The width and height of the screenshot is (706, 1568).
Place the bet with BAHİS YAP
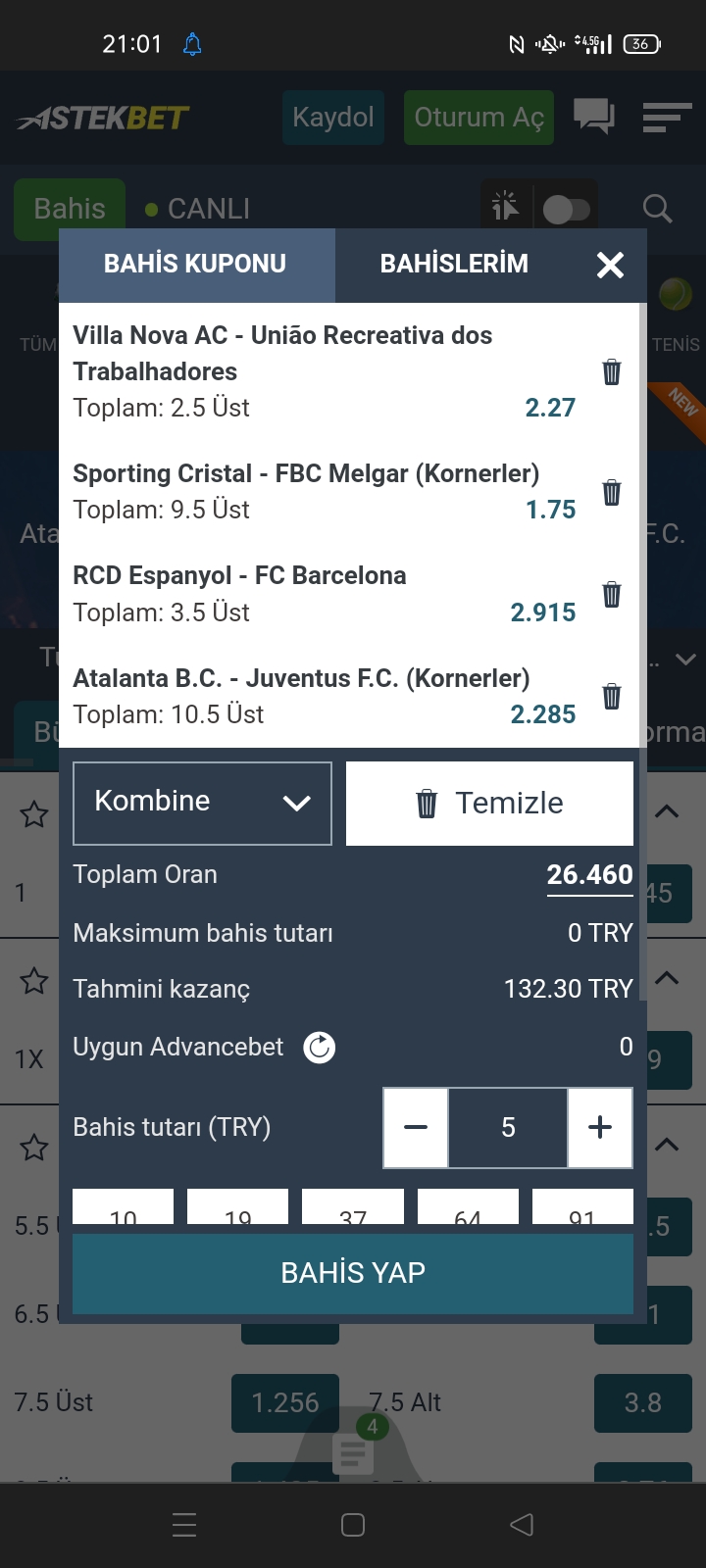(353, 1273)
